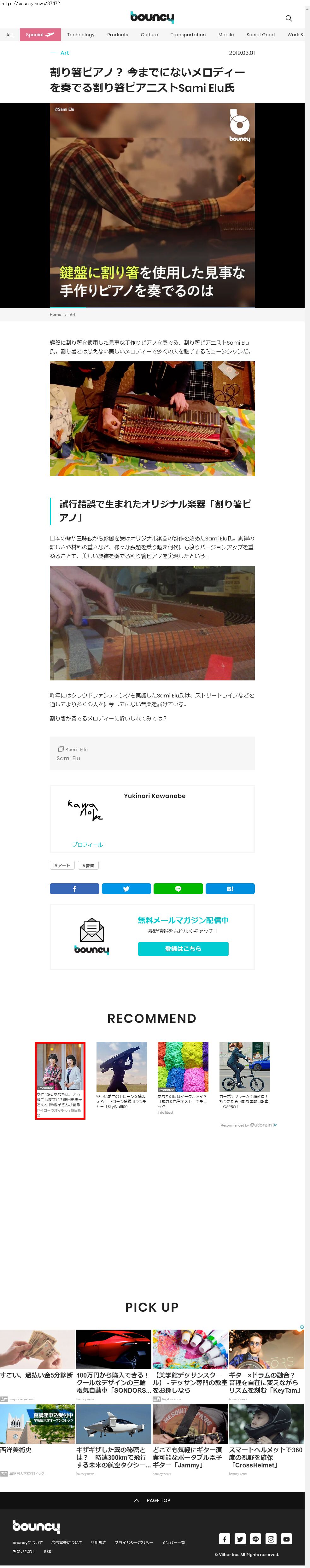Open the CARBO folding e-bike recommendation
Image resolution: width=310 pixels, height=1568 pixels.
point(244,1075)
